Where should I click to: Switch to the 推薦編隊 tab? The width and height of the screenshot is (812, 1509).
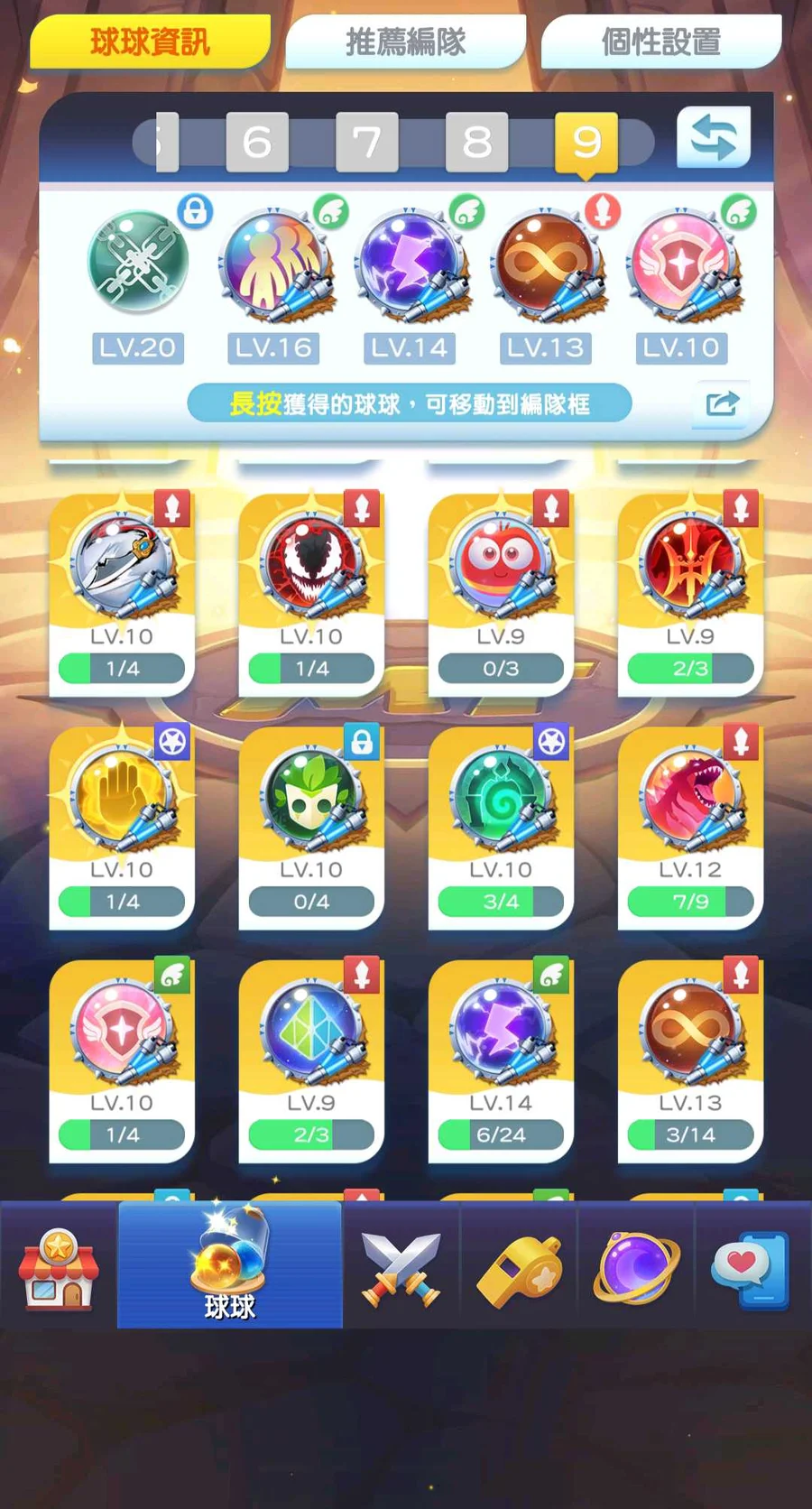coord(405,42)
